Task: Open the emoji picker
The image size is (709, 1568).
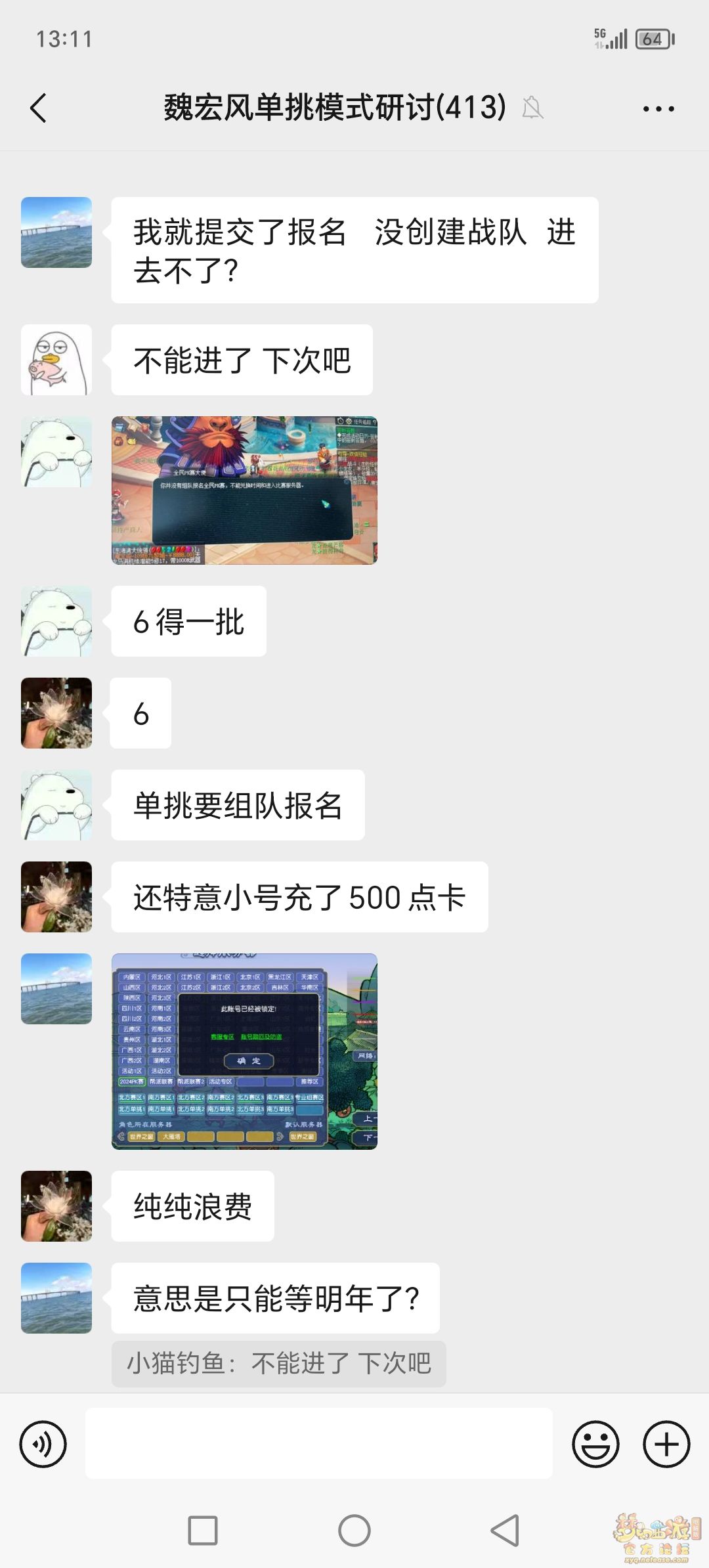Action: coord(595,1444)
